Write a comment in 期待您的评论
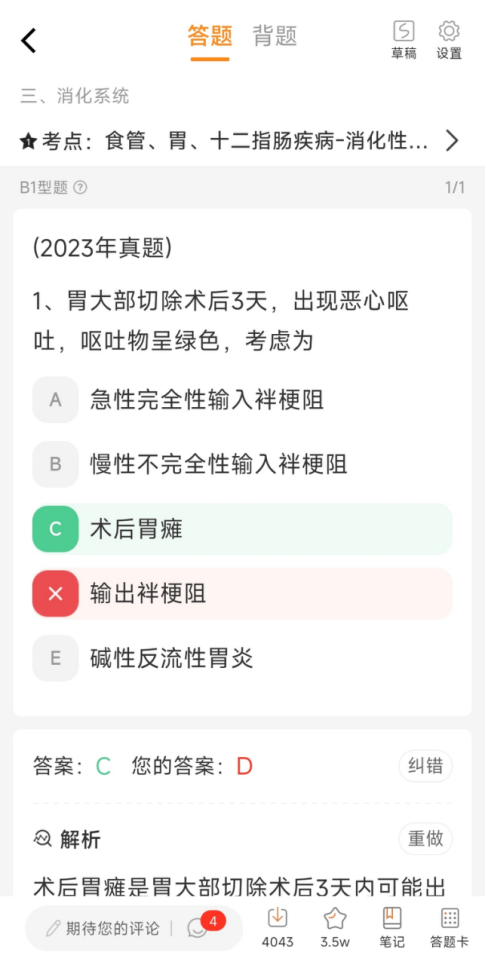The width and height of the screenshot is (486, 966). tap(103, 928)
